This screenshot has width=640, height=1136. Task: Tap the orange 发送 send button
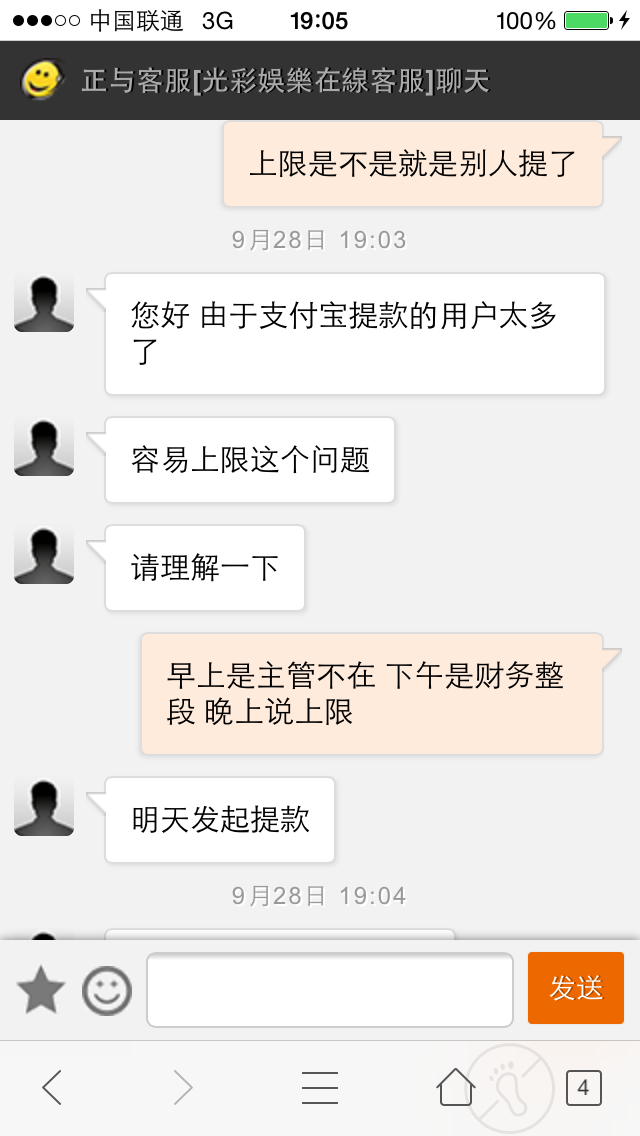click(575, 987)
